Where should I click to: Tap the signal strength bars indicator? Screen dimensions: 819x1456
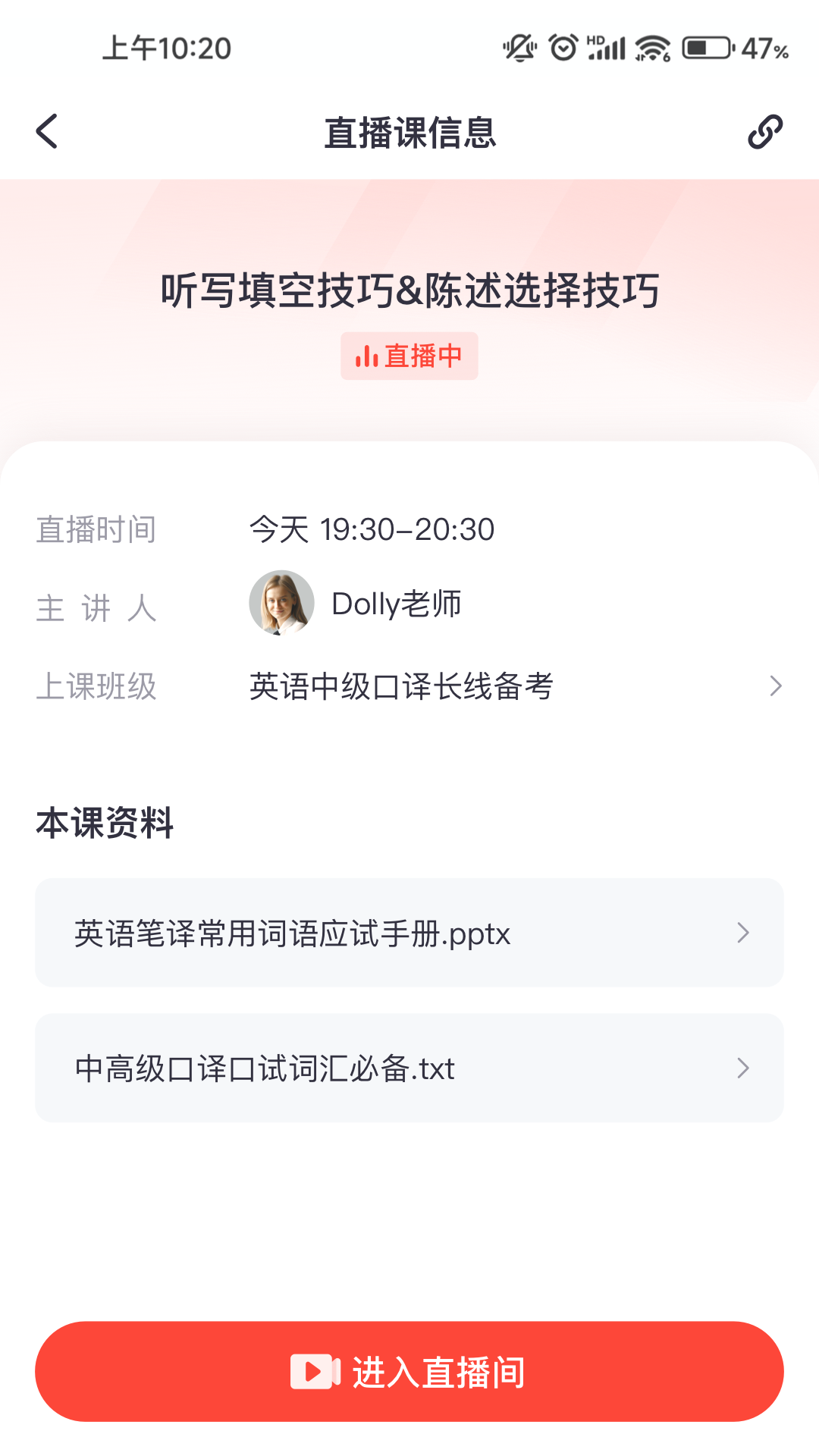pos(607,47)
